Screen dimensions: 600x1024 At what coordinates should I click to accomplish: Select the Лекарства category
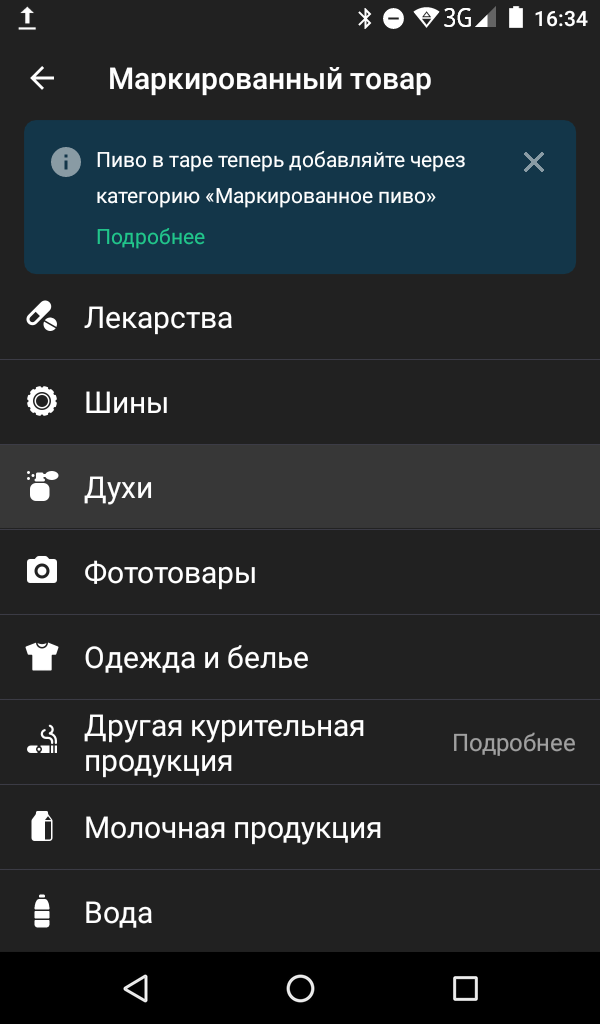300,317
